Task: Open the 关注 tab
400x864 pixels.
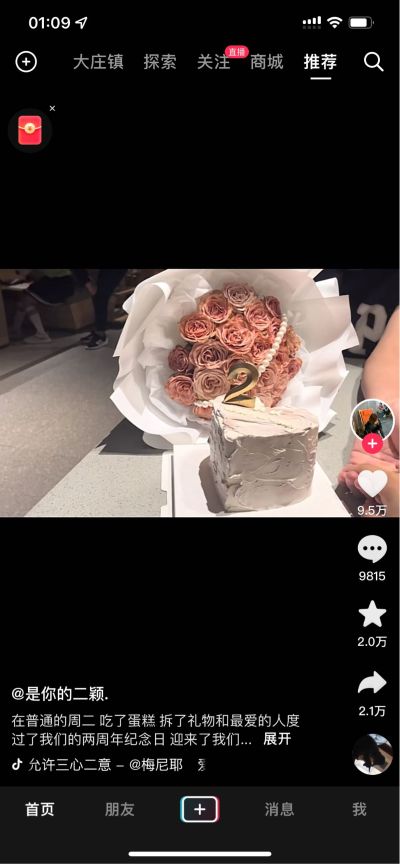Action: tap(213, 62)
